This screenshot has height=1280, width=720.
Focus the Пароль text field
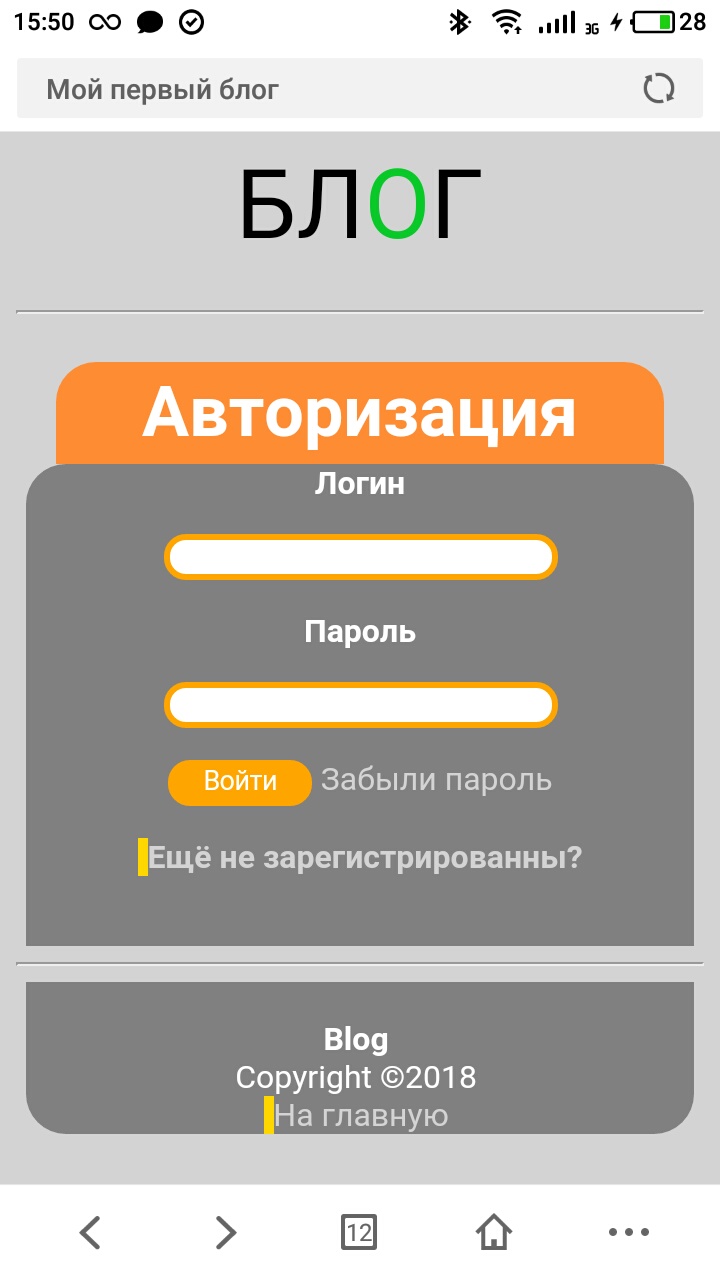coord(360,705)
